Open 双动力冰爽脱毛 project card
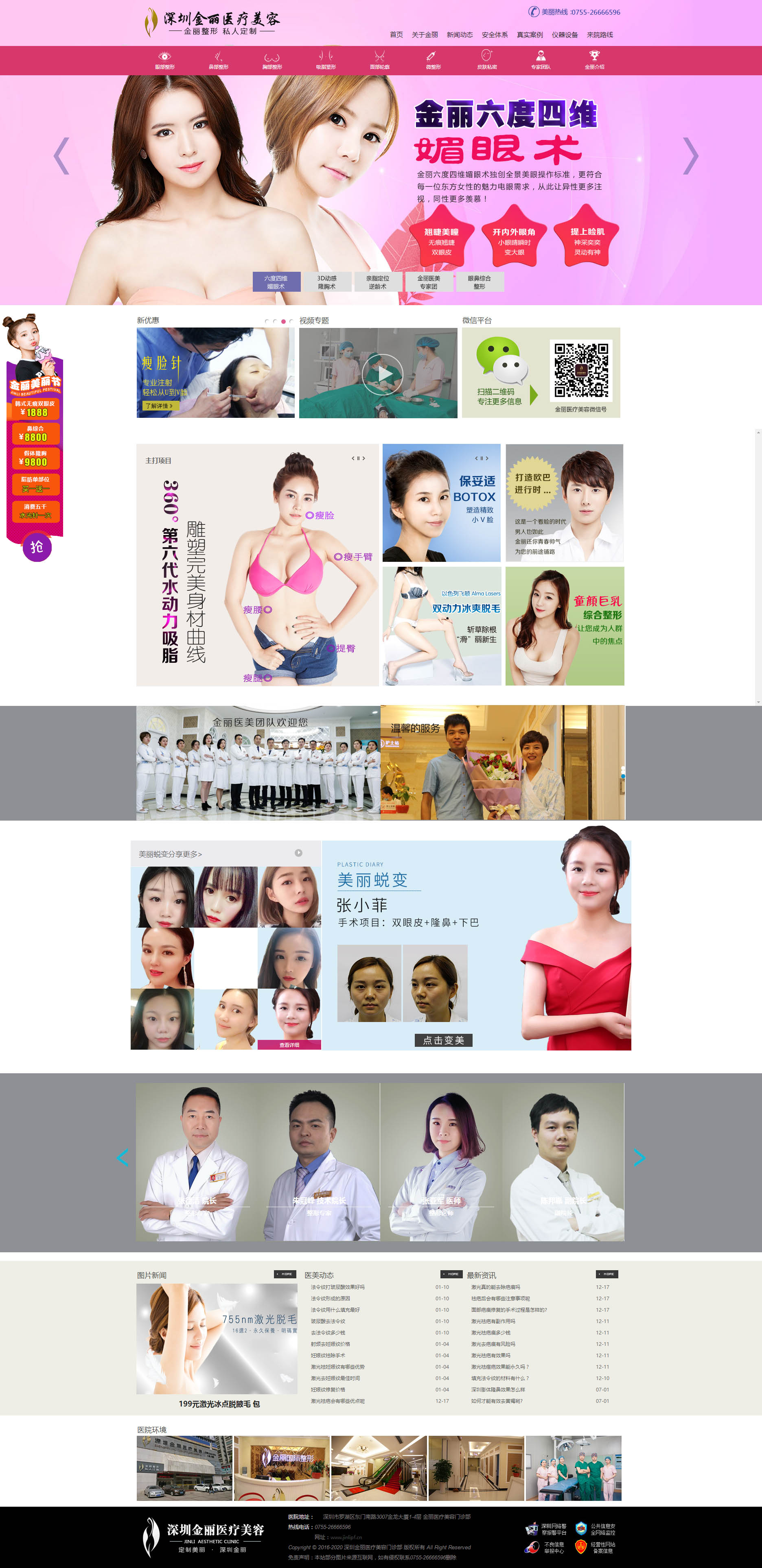The width and height of the screenshot is (762, 1568). click(x=442, y=626)
